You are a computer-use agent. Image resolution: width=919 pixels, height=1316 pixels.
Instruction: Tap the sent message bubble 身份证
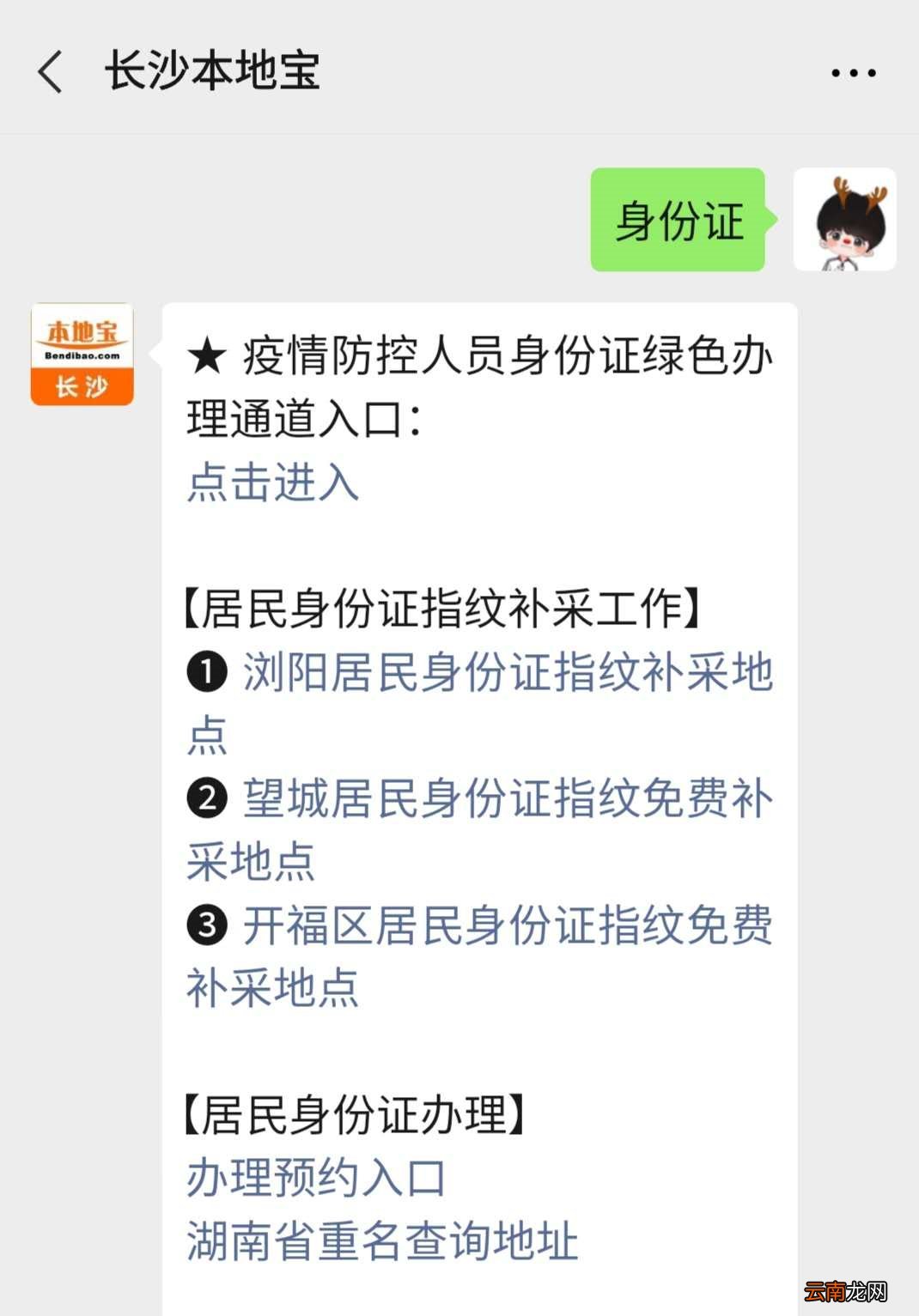point(678,219)
